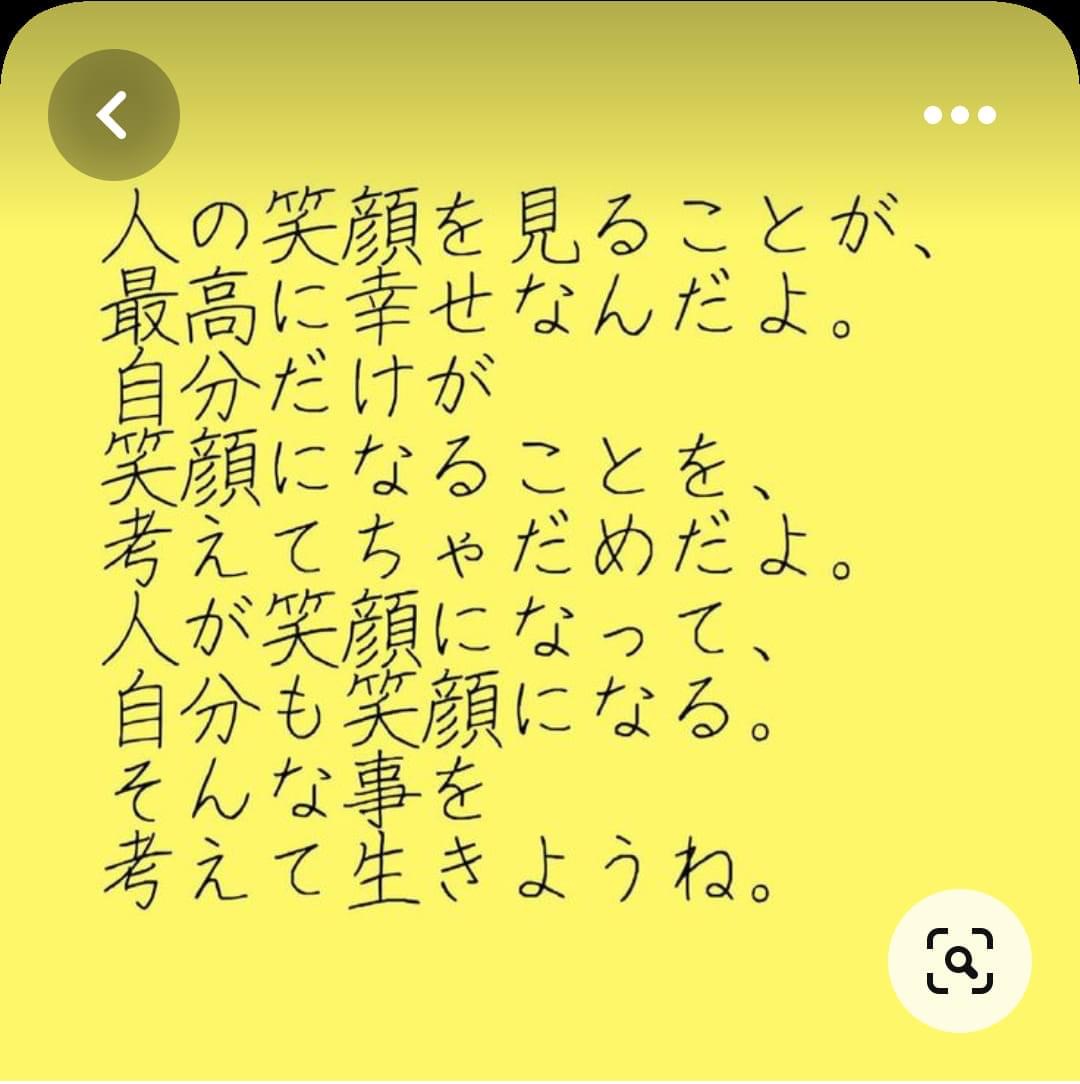Start visual search with the lens icon
Screen dimensions: 1080x1084
959,961
